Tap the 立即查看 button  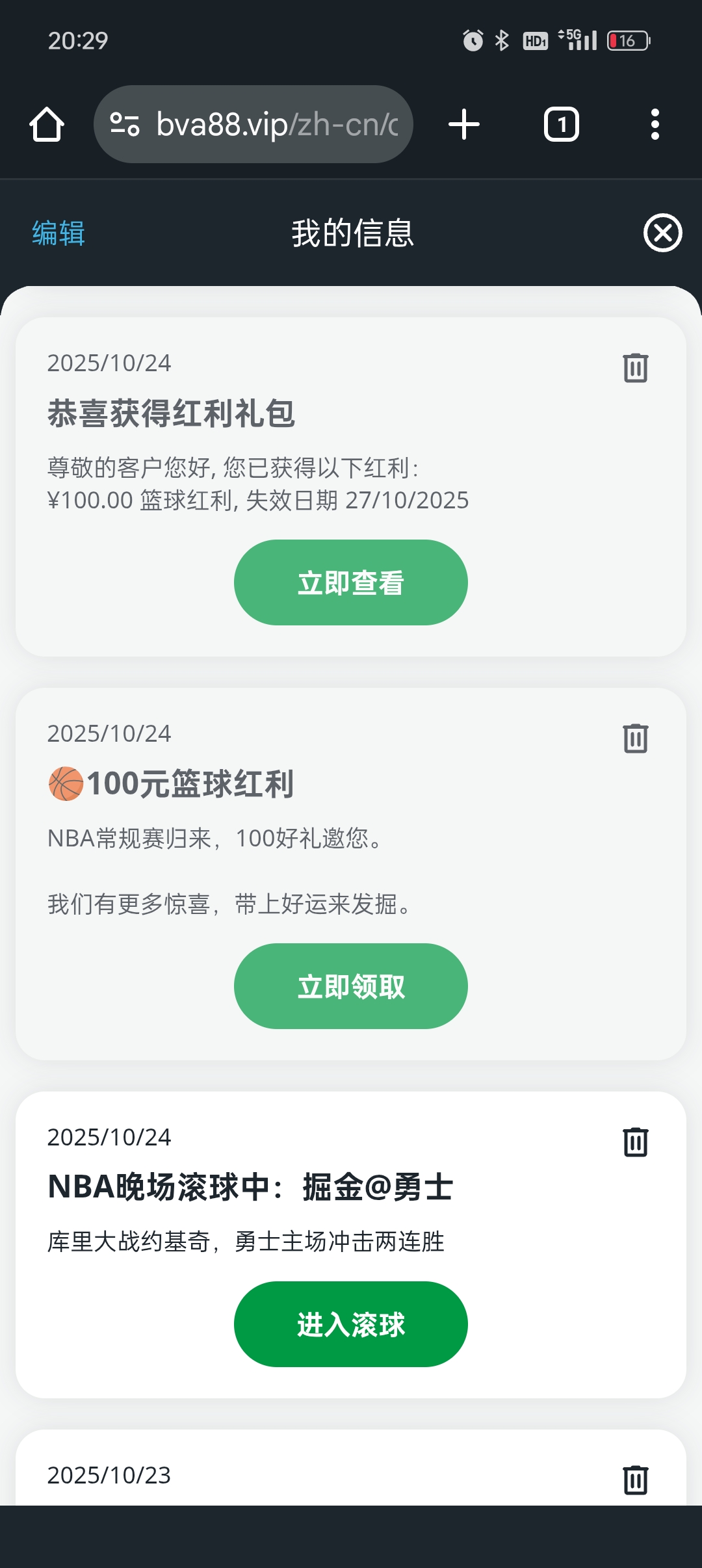351,582
